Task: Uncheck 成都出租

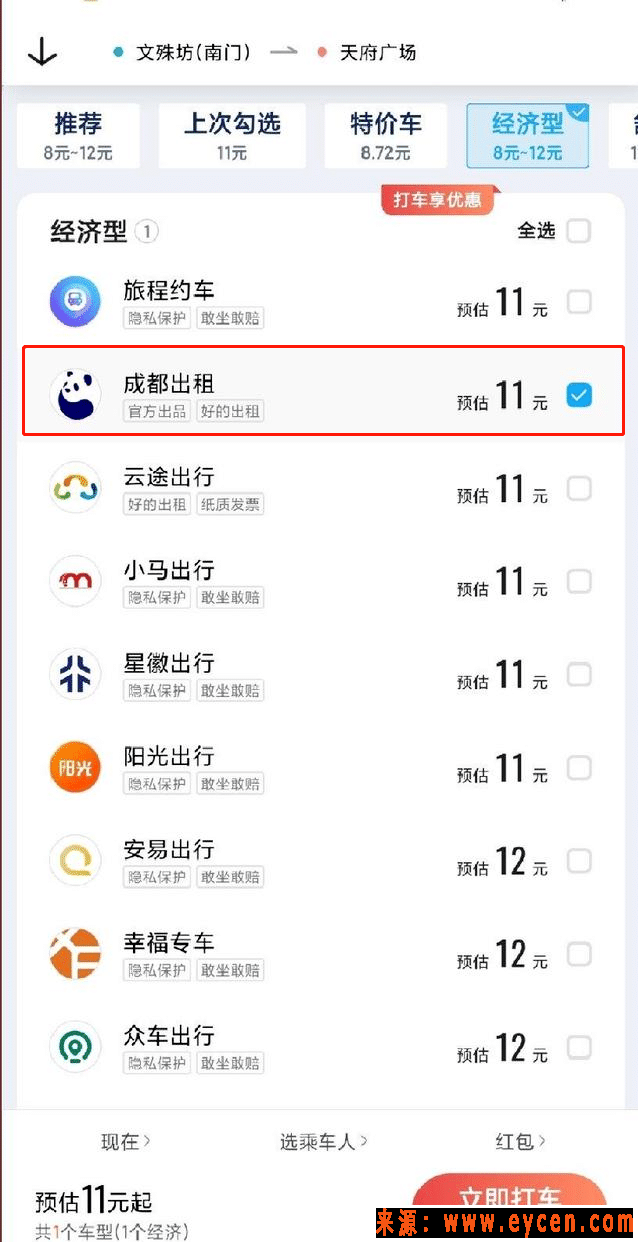Action: pos(579,395)
